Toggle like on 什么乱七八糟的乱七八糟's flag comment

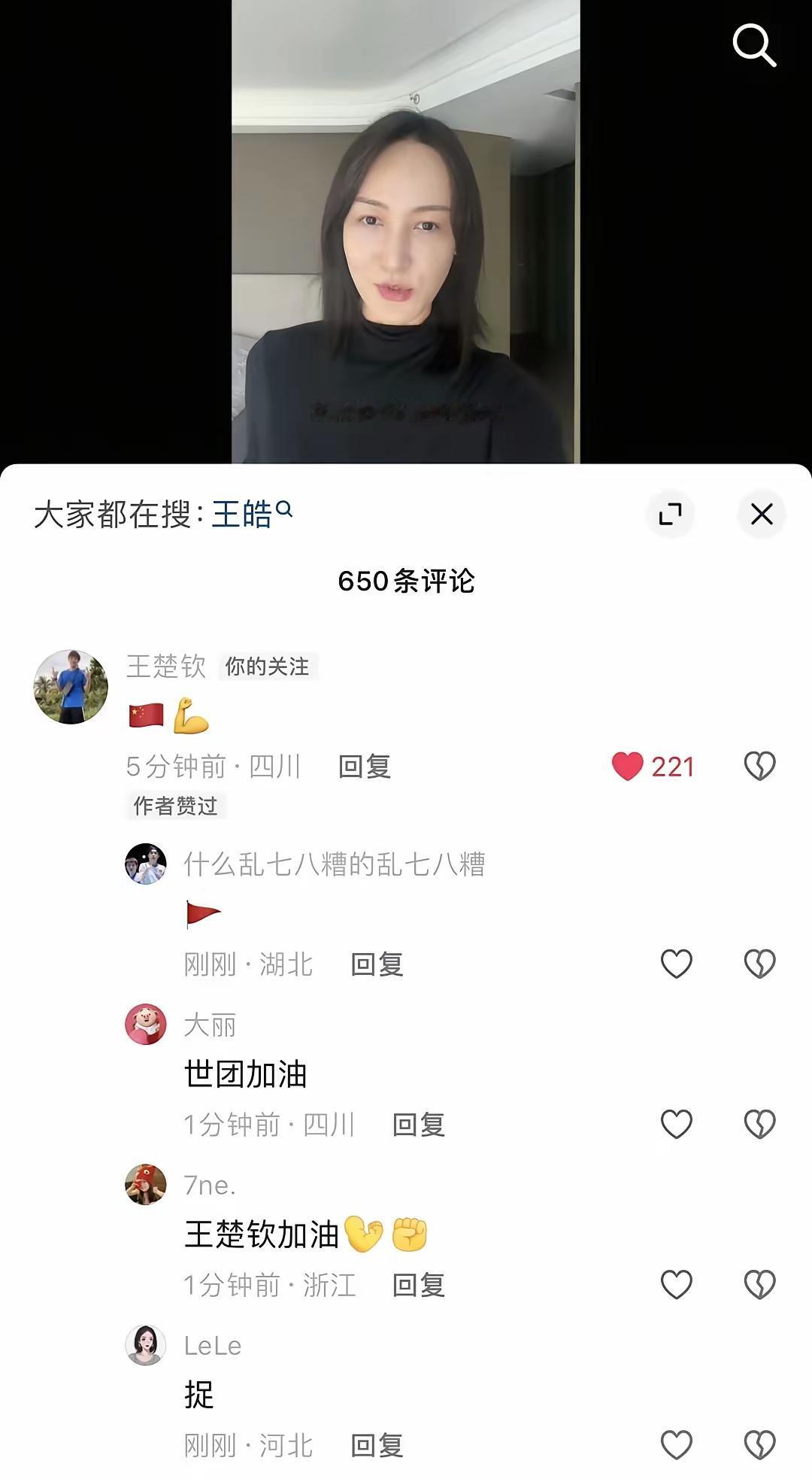click(677, 964)
